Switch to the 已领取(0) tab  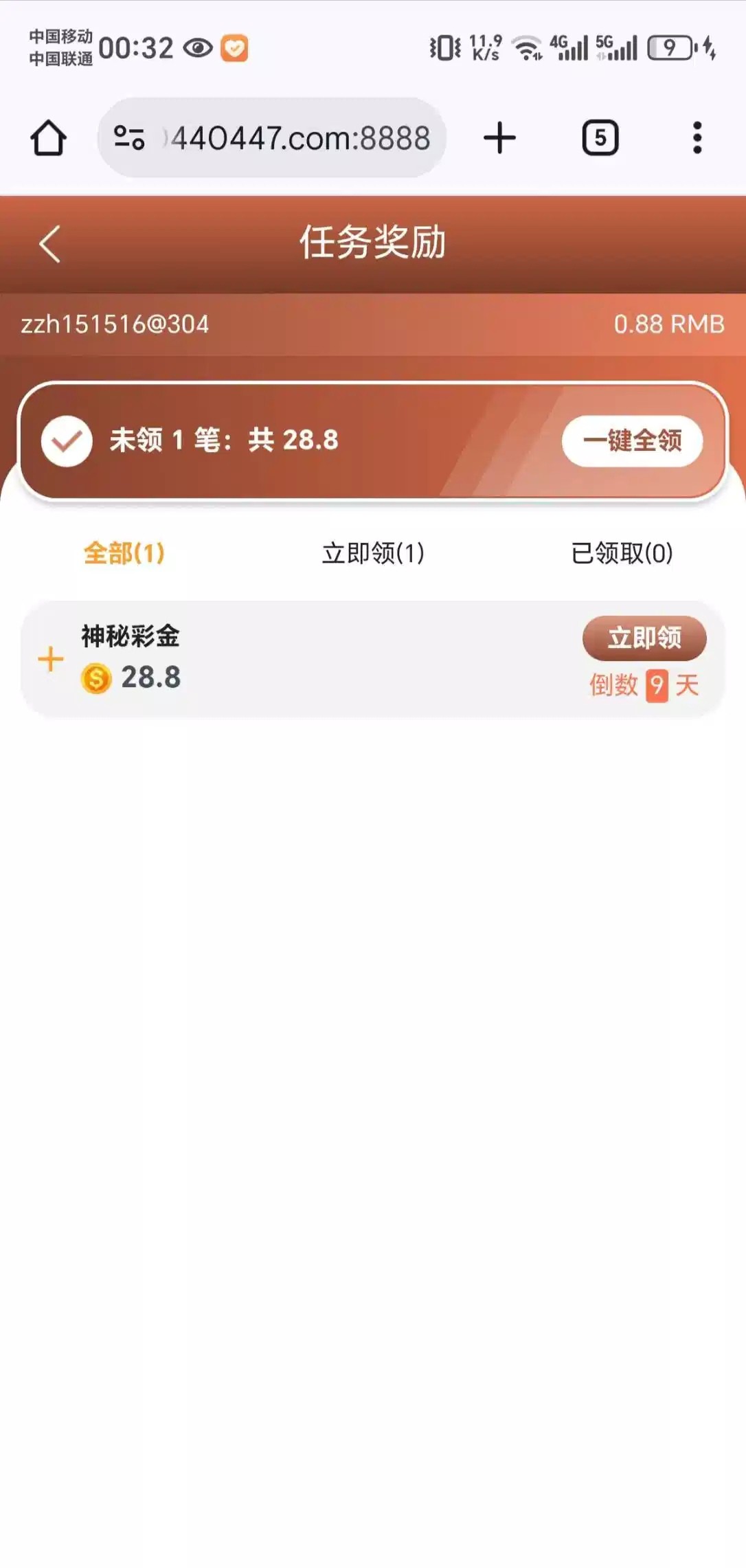point(622,552)
